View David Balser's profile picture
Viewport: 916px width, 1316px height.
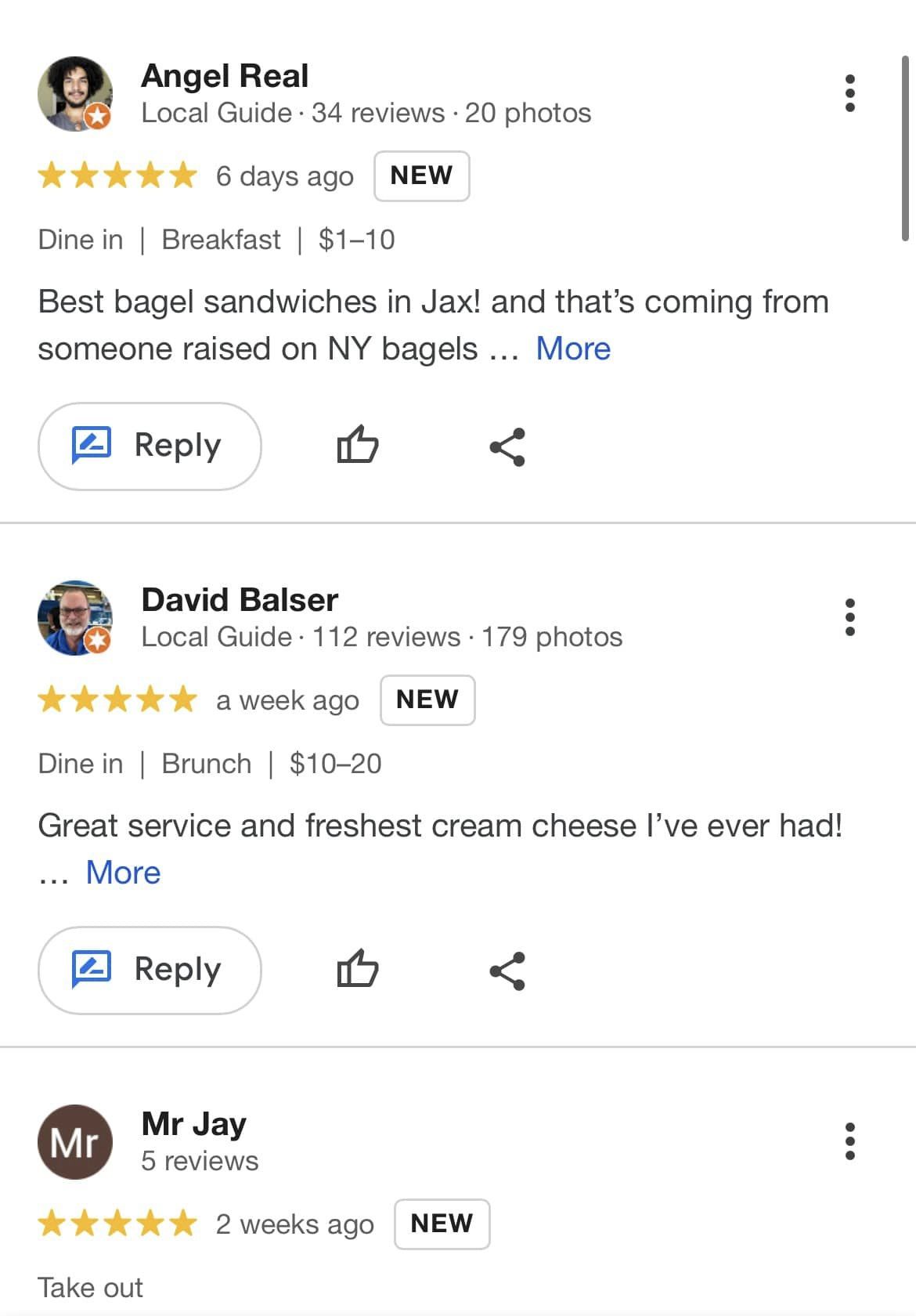75,618
